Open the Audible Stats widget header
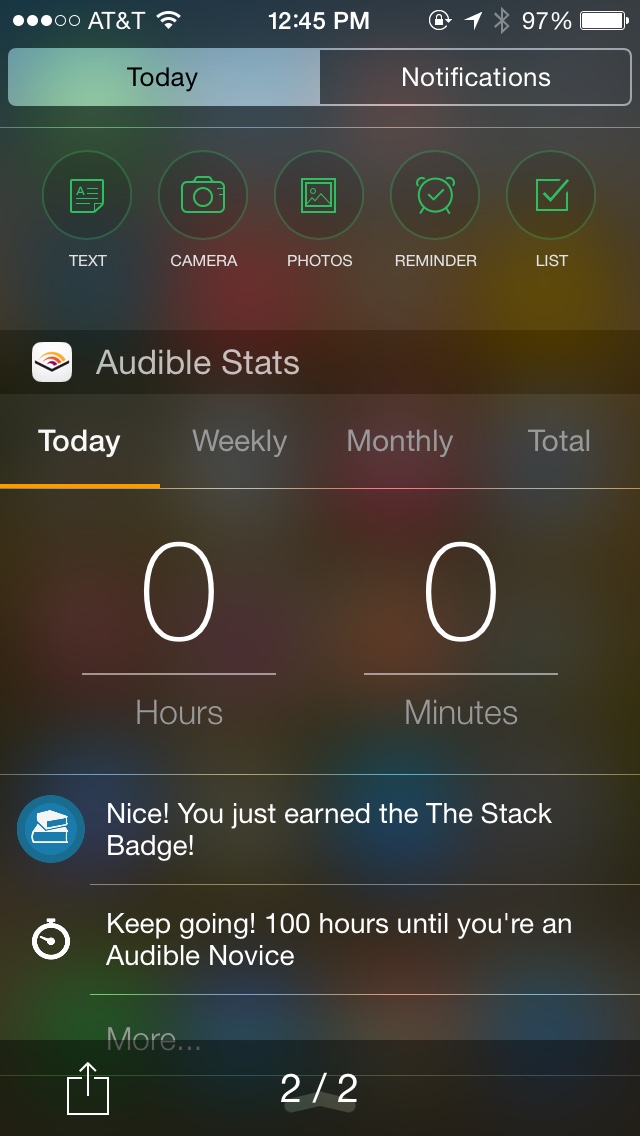The image size is (640, 1136). point(198,362)
